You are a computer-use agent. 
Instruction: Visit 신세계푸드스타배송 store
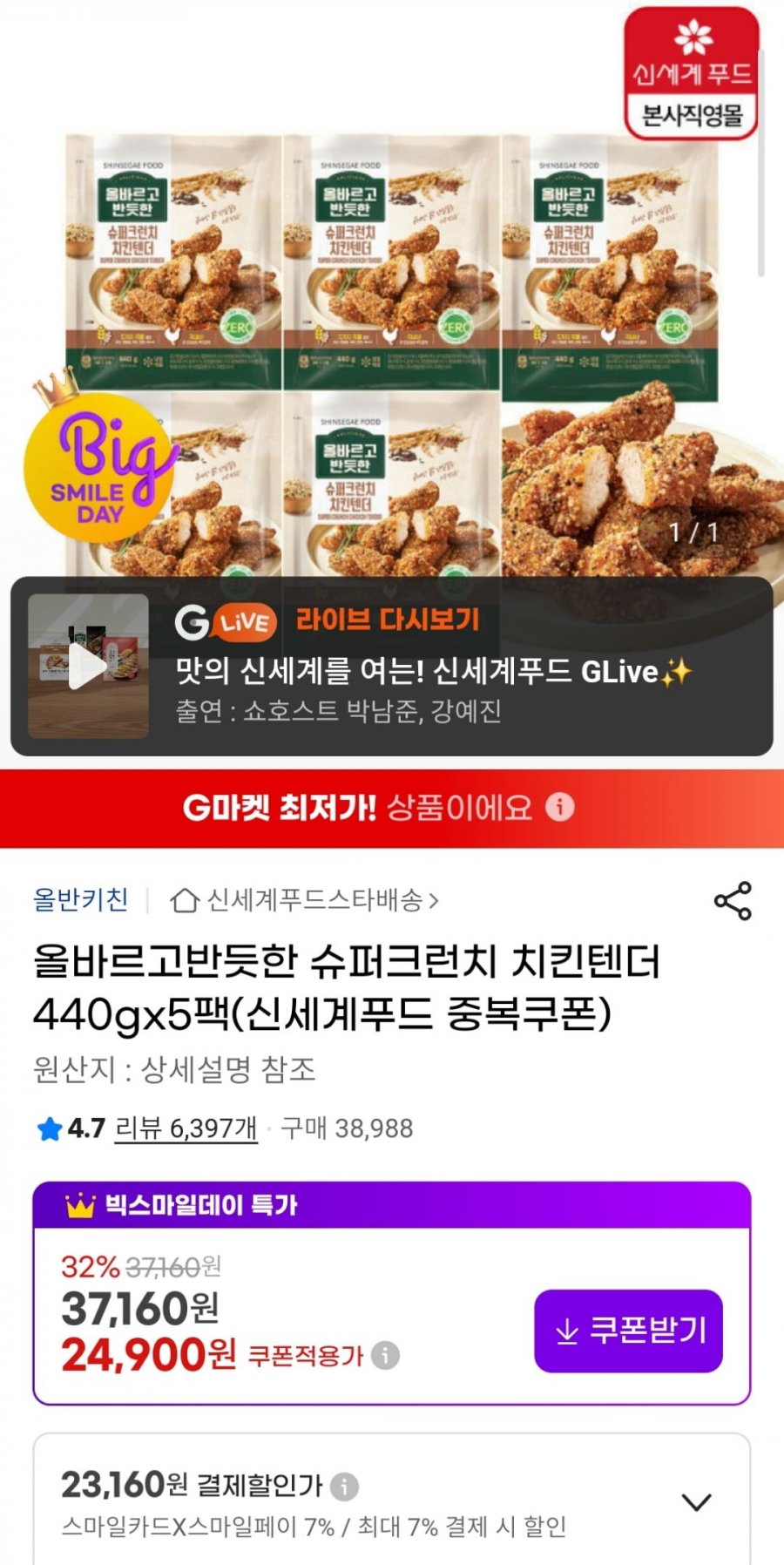pyautogui.click(x=305, y=900)
